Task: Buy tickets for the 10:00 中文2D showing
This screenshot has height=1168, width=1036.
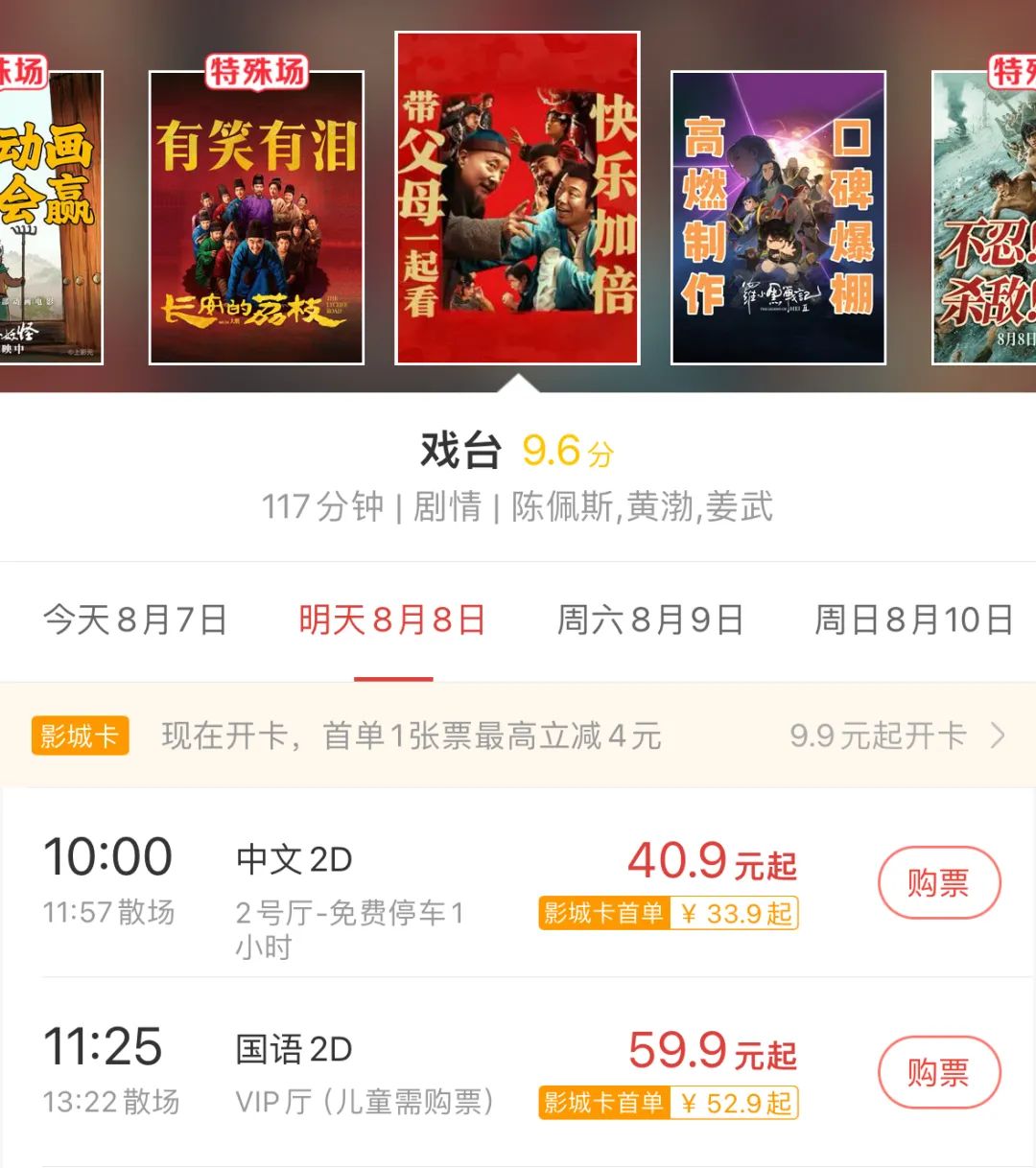Action: click(x=939, y=882)
